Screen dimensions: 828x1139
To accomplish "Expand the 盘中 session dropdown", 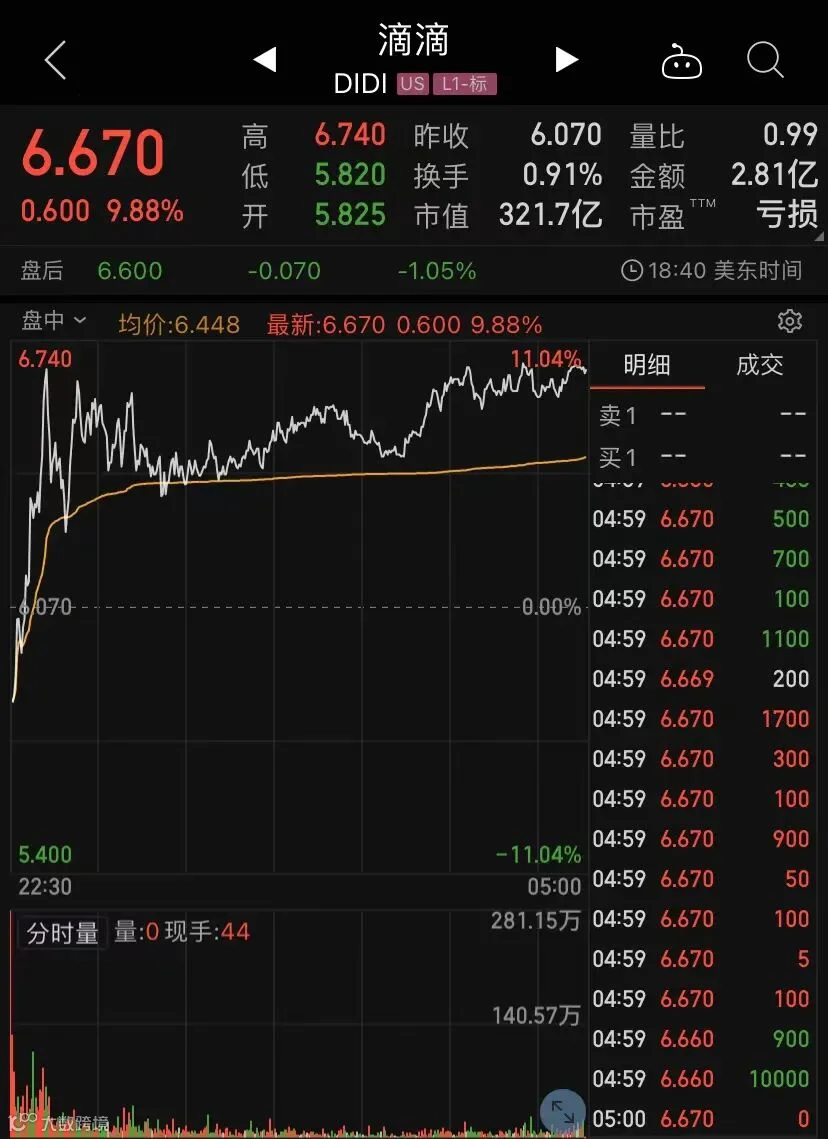I will coord(54,320).
